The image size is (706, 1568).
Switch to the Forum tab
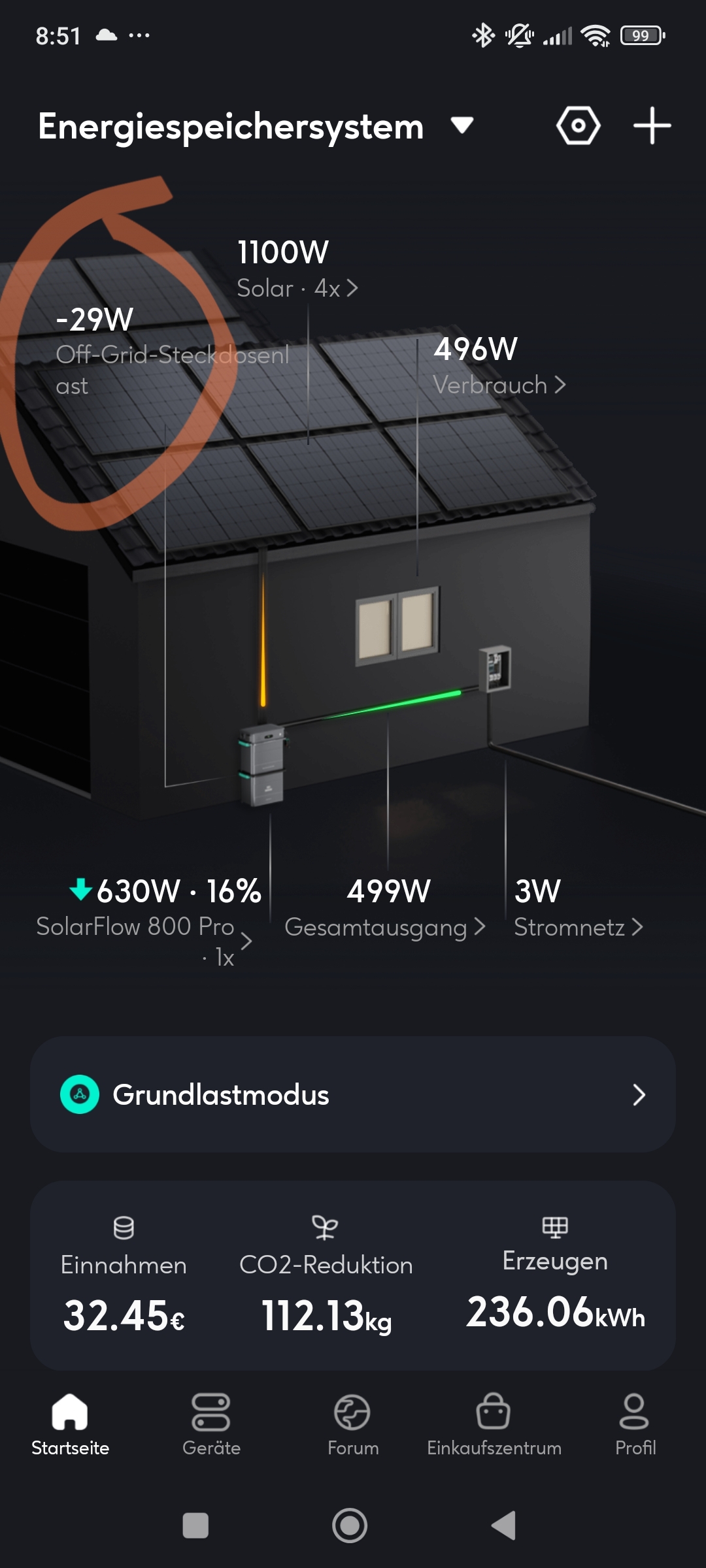click(353, 1425)
